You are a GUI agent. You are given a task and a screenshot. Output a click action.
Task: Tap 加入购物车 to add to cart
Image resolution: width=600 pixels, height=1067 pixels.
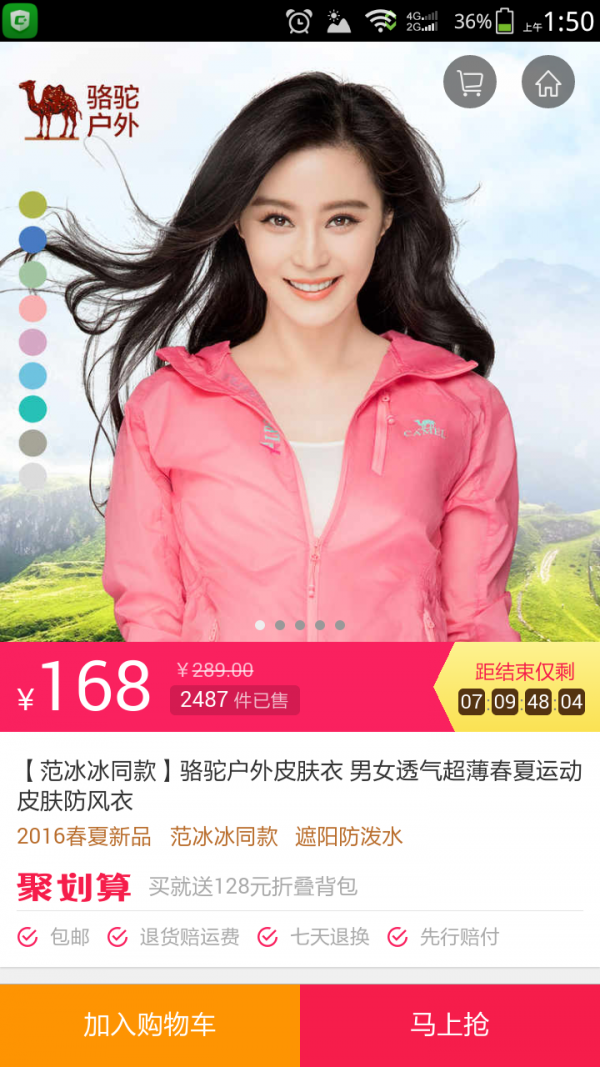pyautogui.click(x=150, y=1025)
